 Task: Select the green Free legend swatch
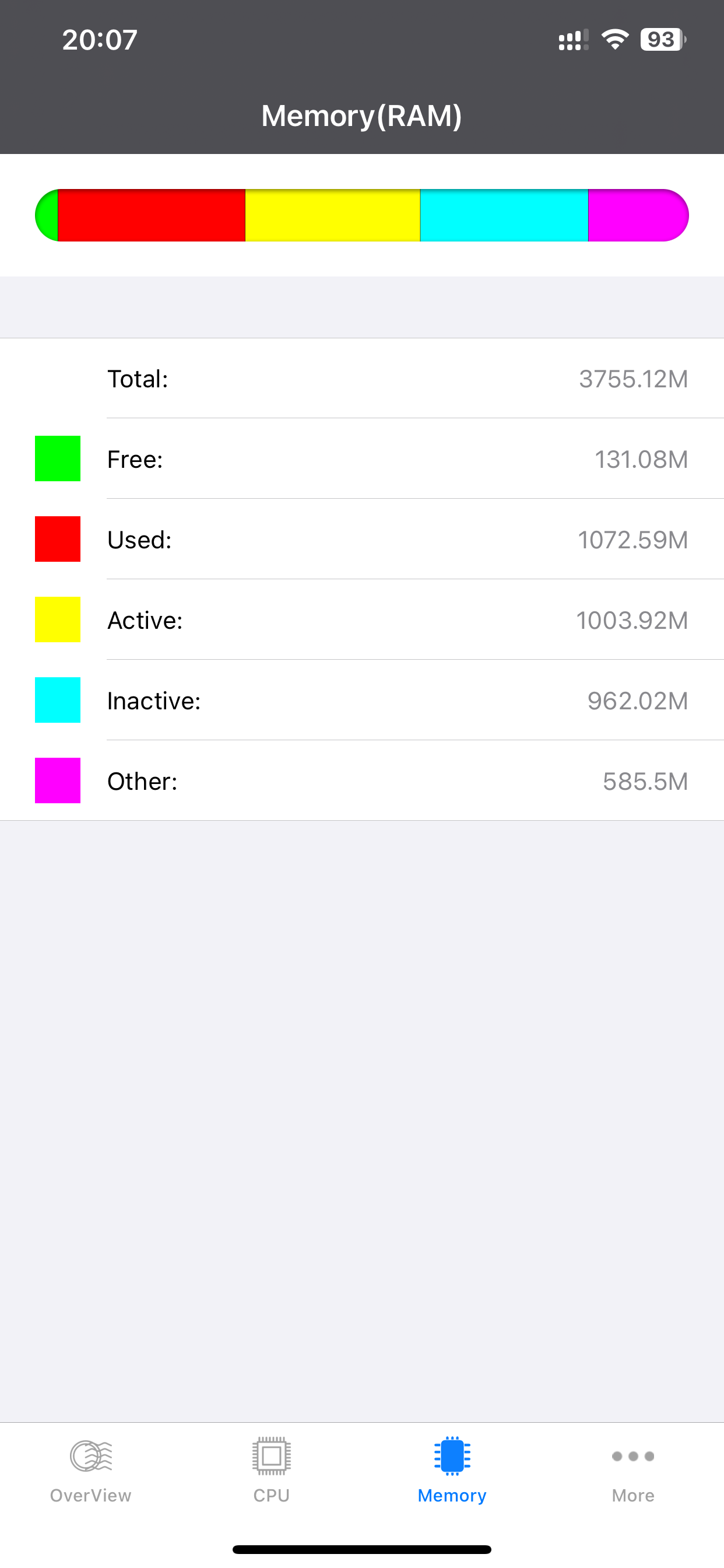[x=58, y=459]
